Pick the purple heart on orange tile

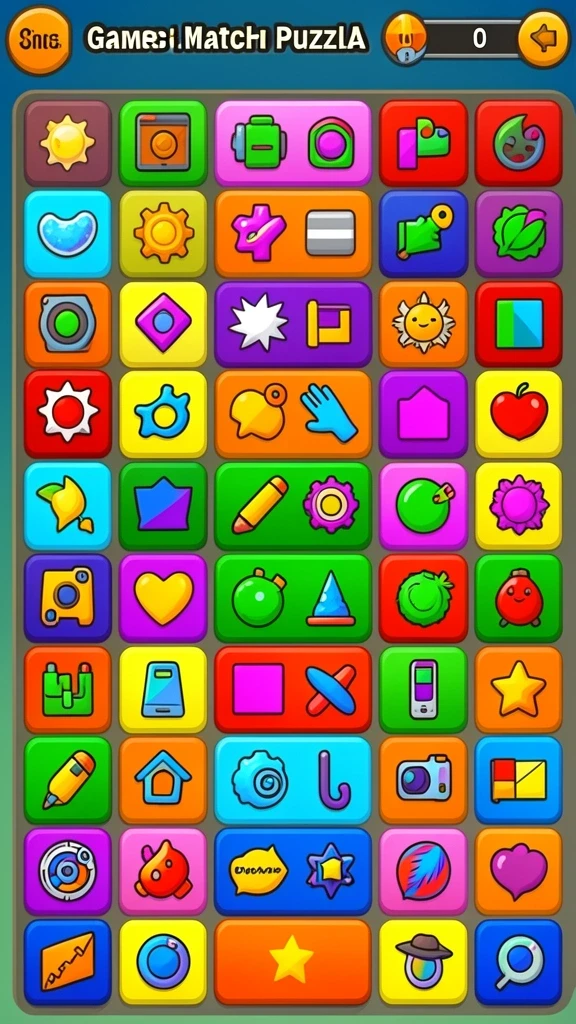click(x=519, y=871)
